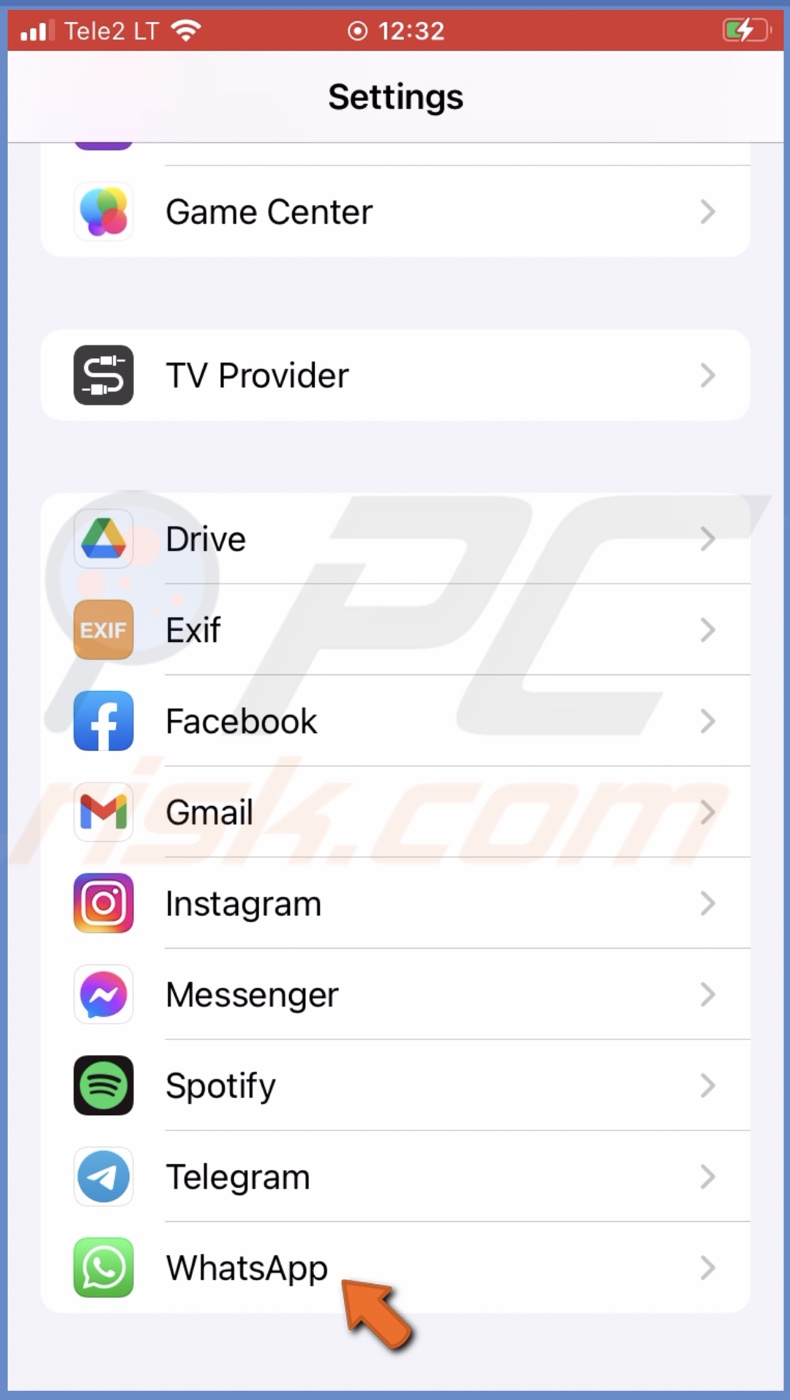Go to Gmail settings
The height and width of the screenshot is (1400, 790).
pos(395,812)
